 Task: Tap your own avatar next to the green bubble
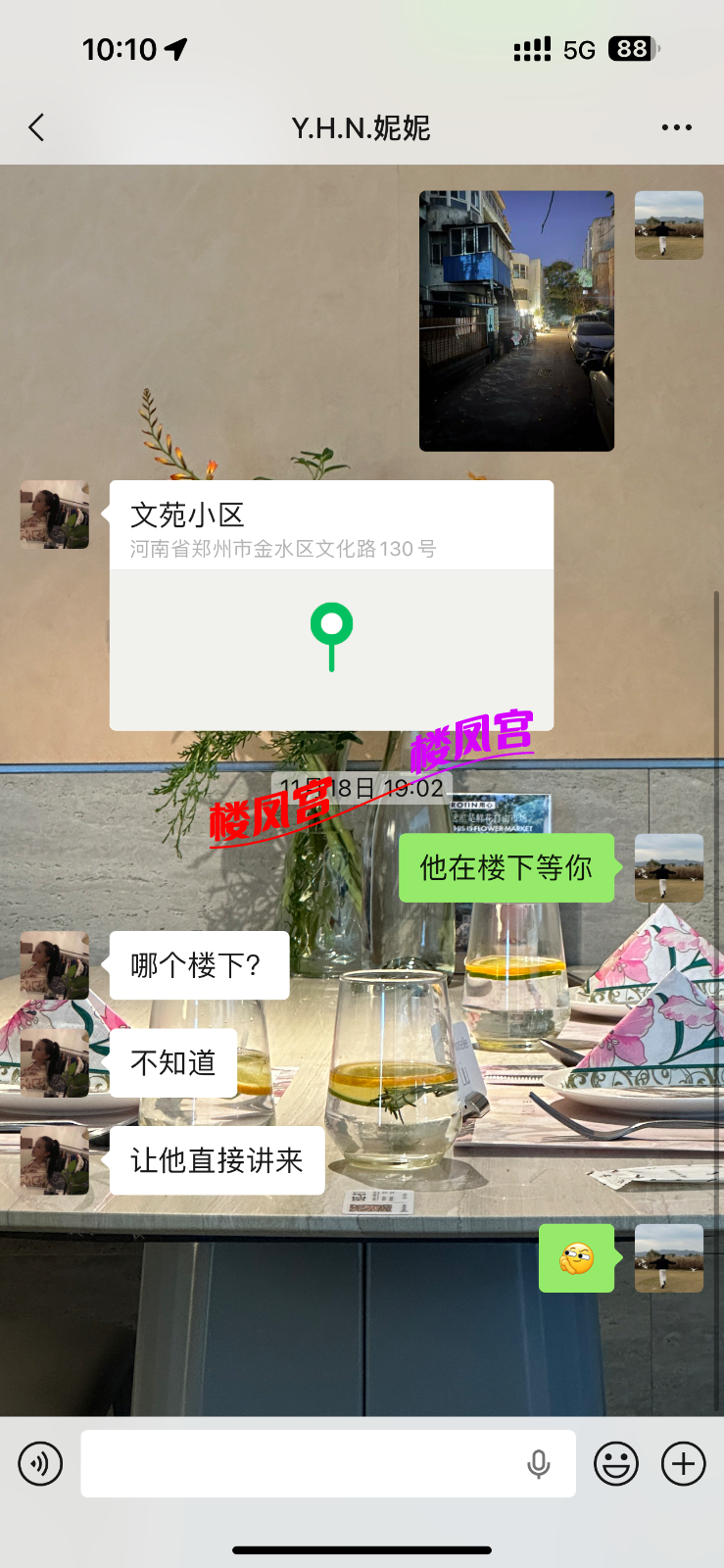(669, 868)
